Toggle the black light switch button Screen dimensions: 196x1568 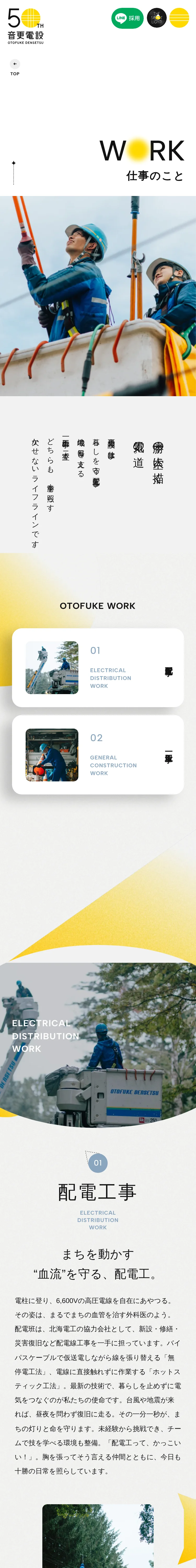click(x=157, y=18)
